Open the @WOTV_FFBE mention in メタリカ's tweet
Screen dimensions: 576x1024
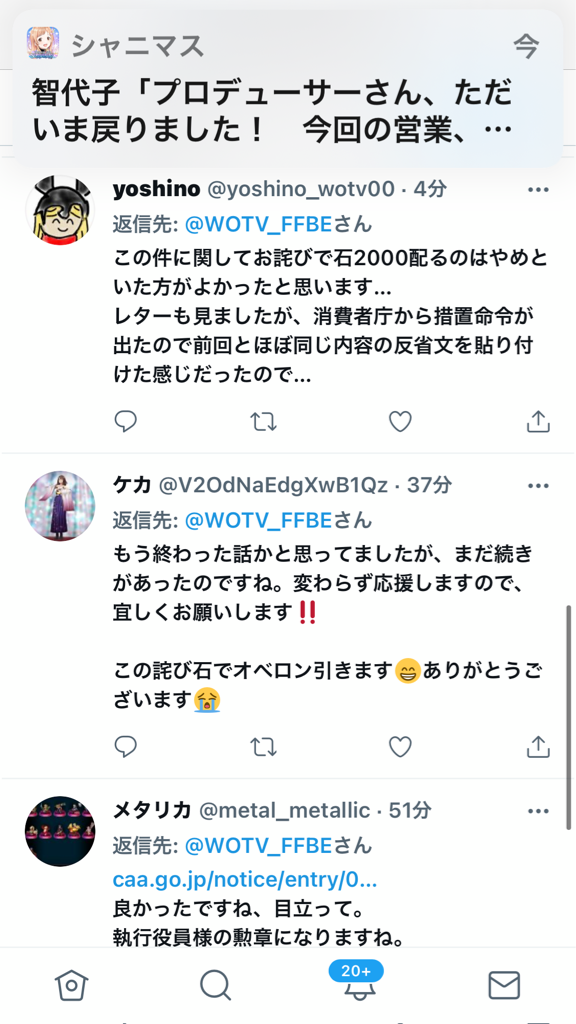click(x=259, y=846)
